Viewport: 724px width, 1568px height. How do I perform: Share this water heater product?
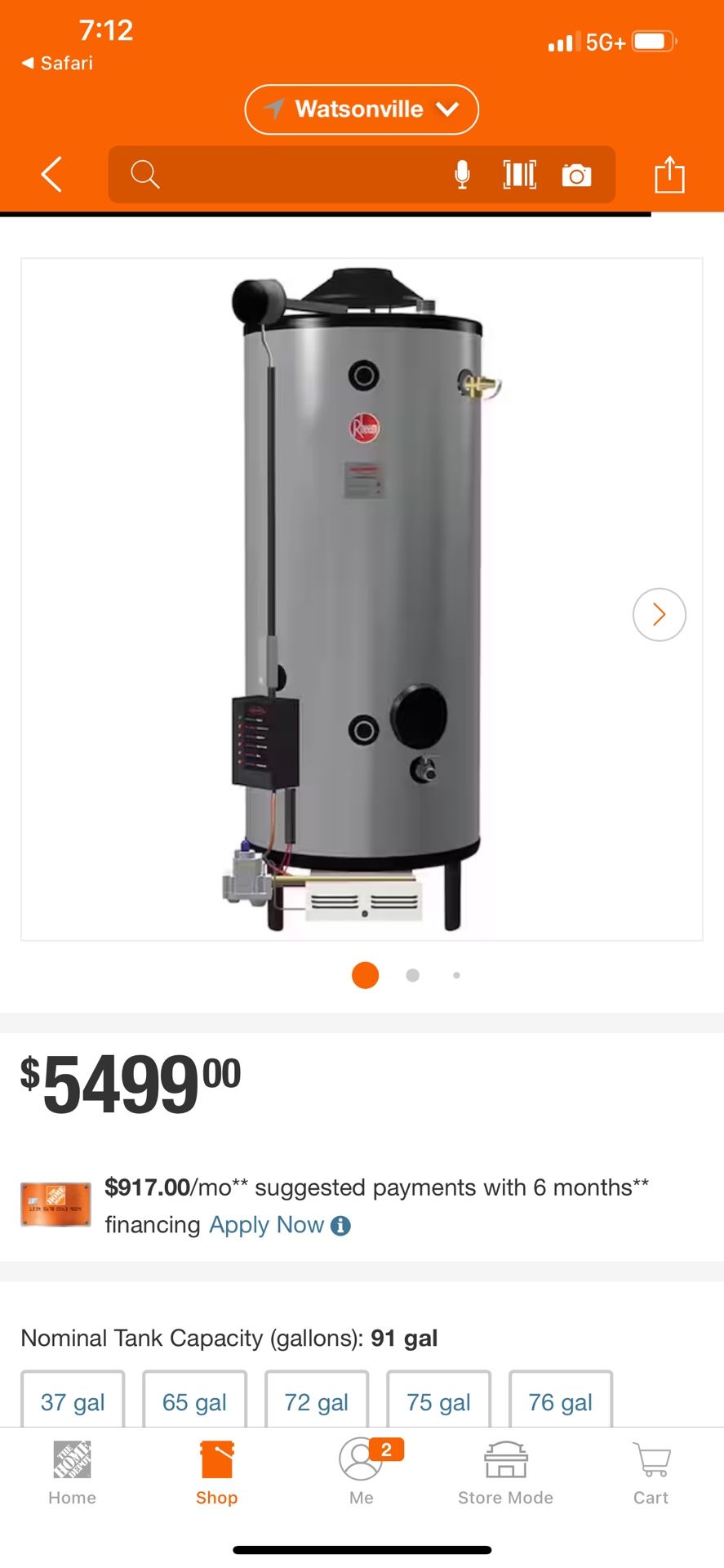[x=669, y=174]
